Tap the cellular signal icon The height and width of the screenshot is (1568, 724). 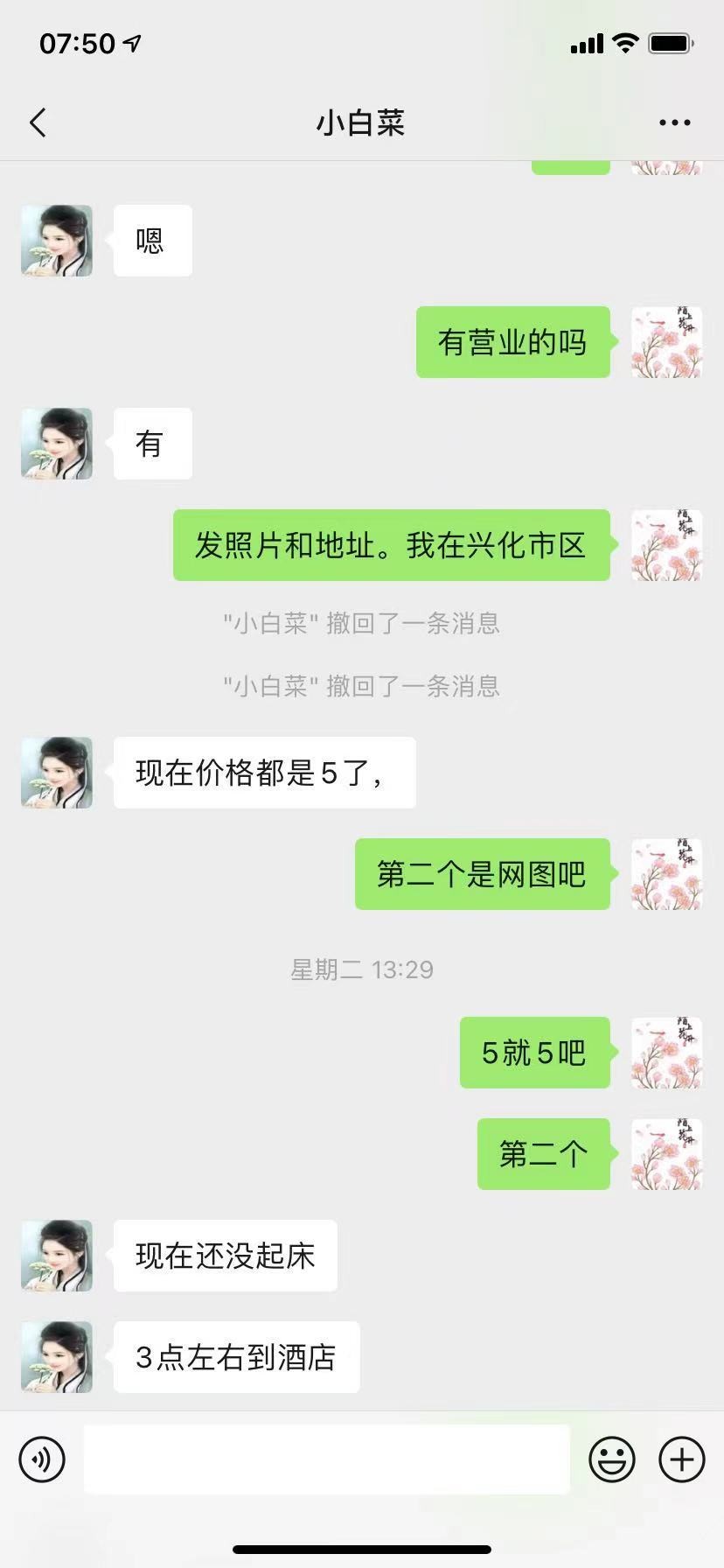pyautogui.click(x=587, y=42)
